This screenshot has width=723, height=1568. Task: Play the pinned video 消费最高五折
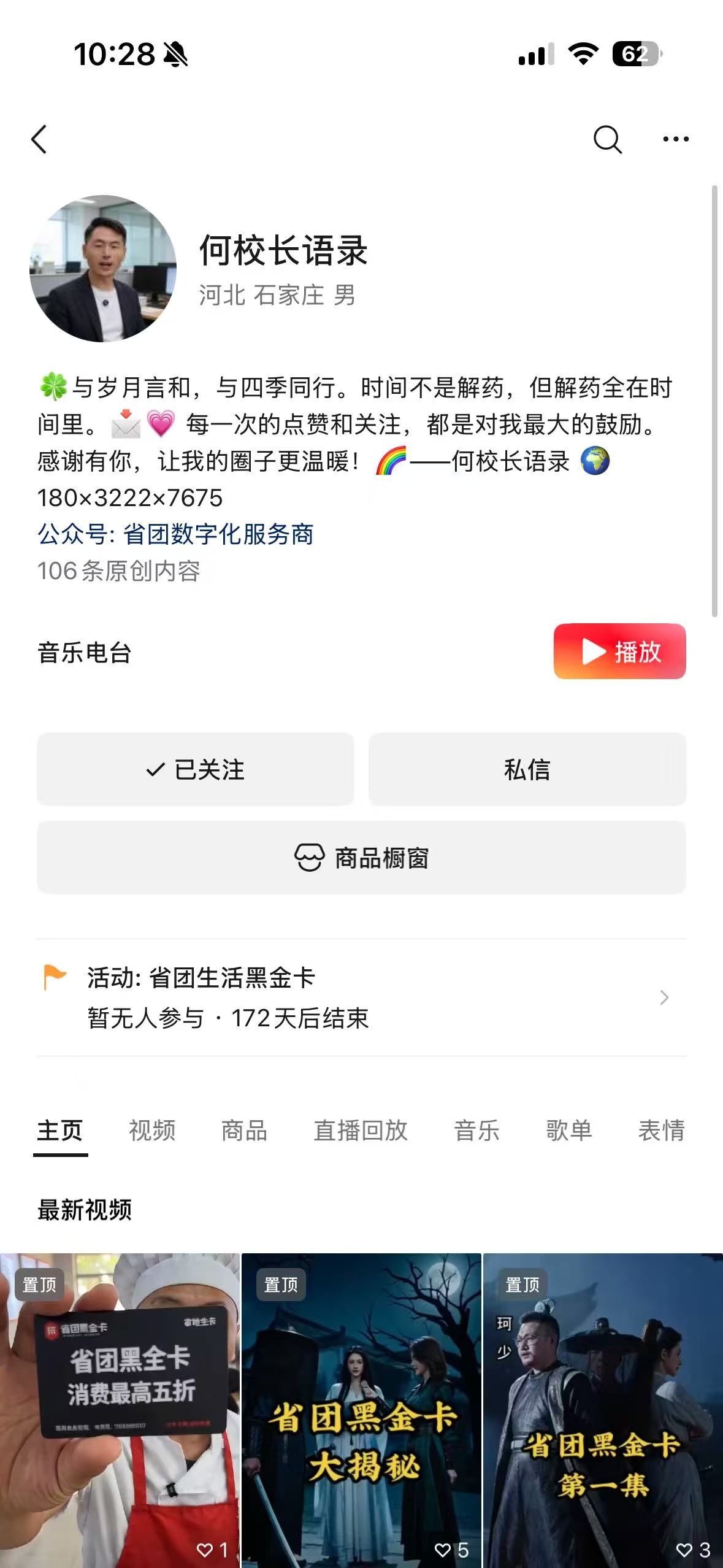click(x=120, y=1411)
